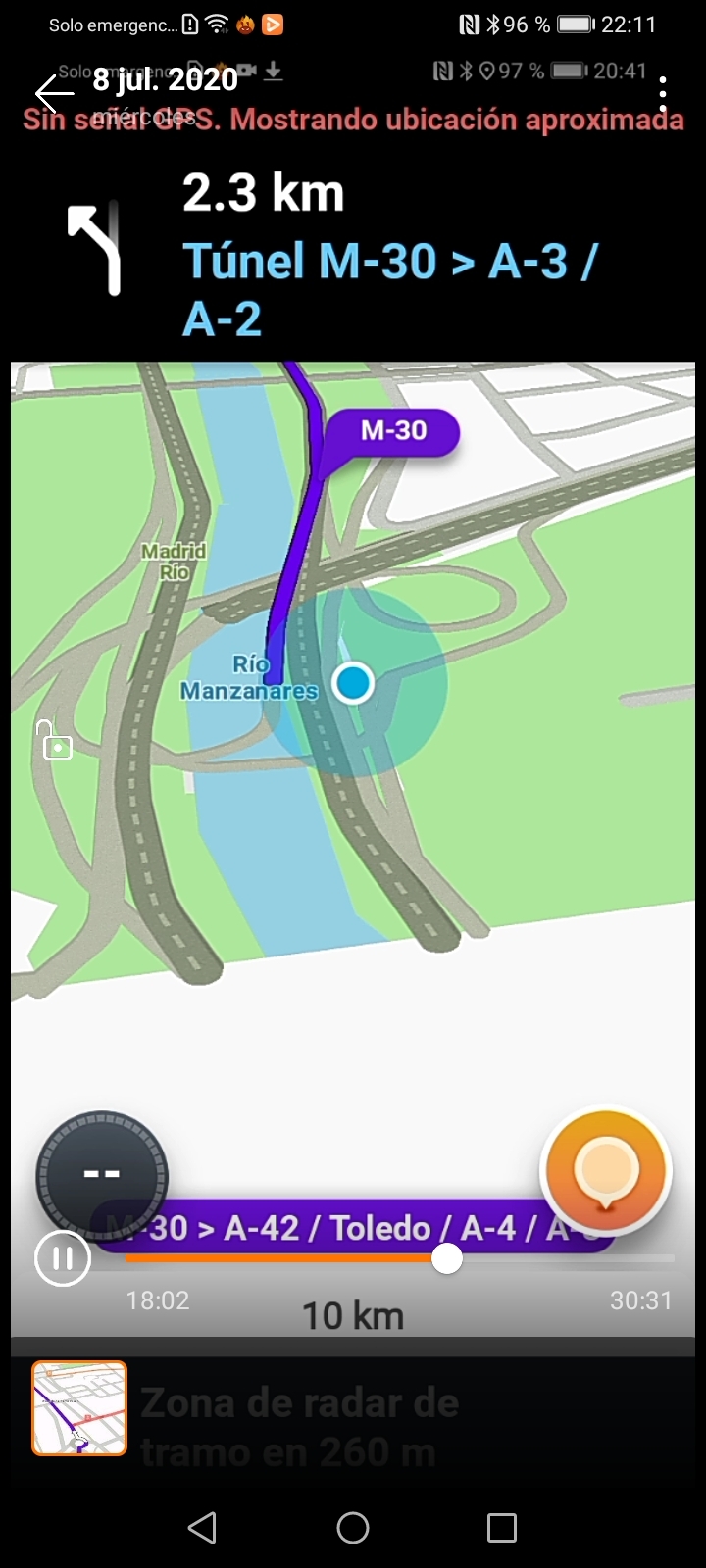This screenshot has width=706, height=1568.
Task: Tap the blue current-location dot
Action: (x=353, y=683)
